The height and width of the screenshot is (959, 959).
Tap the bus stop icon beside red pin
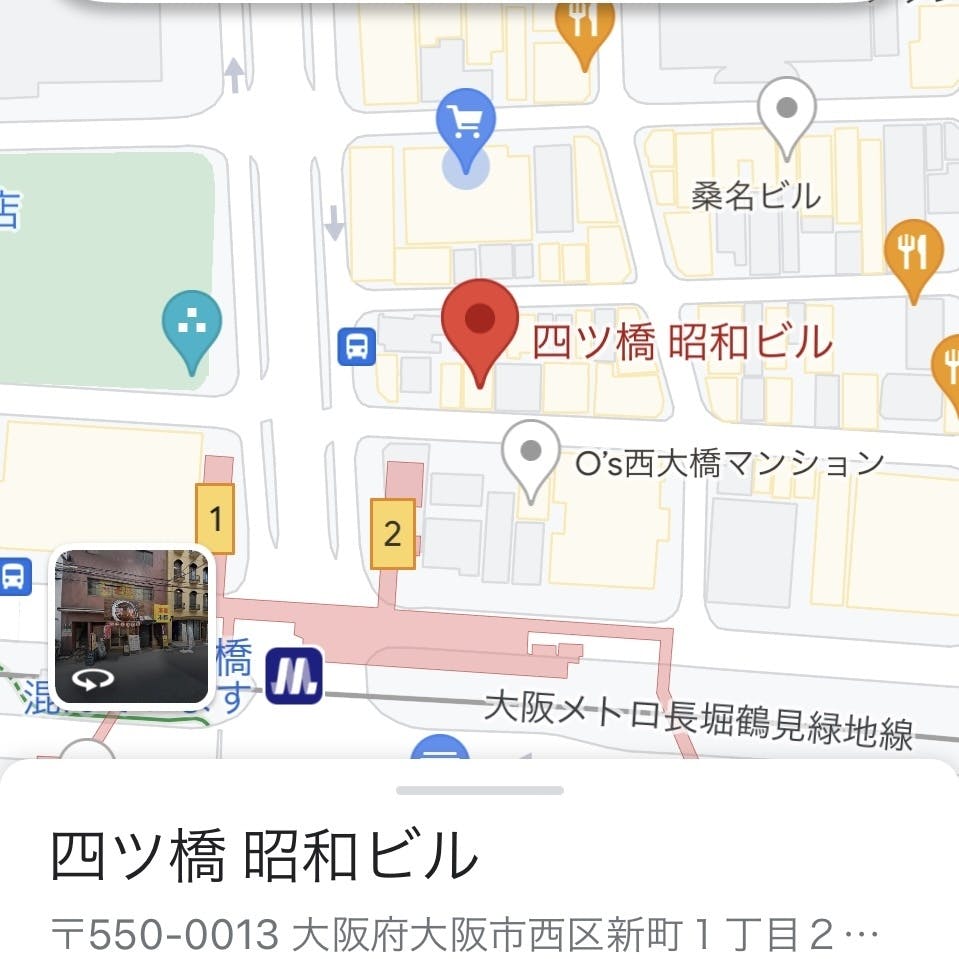click(x=357, y=347)
